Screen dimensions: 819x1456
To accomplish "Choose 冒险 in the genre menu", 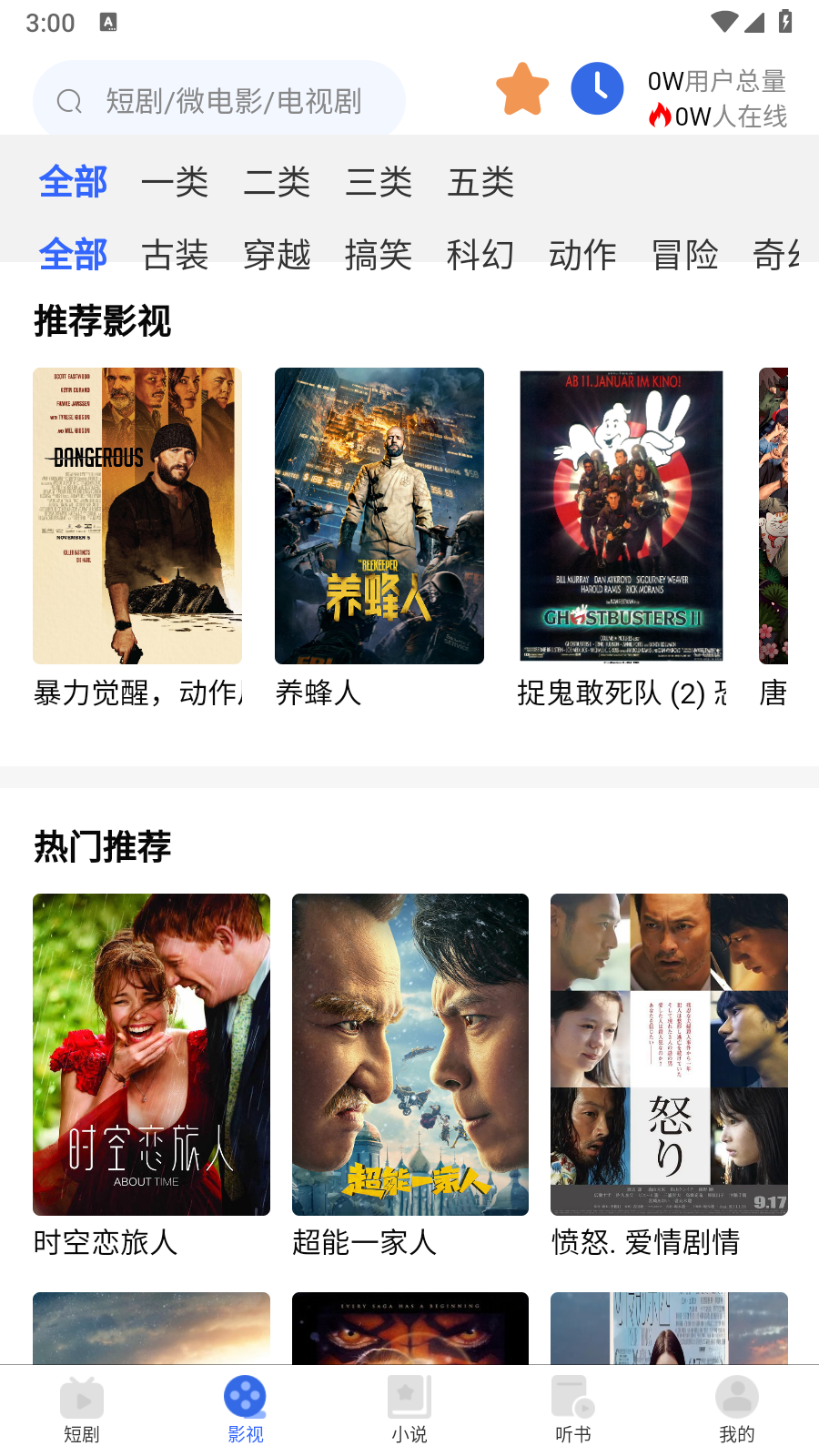I will pos(685,256).
